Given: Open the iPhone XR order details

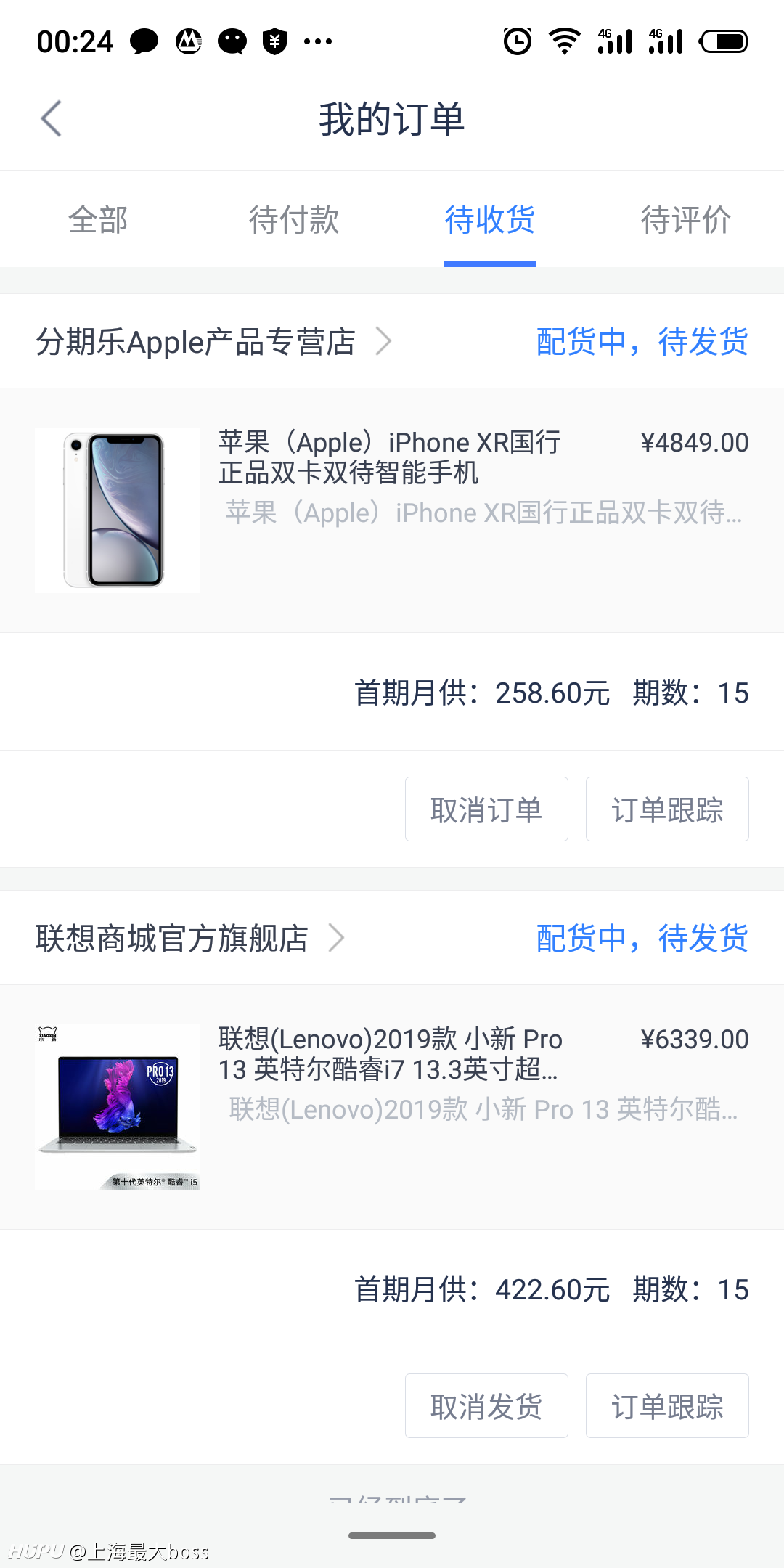Looking at the screenshot, I should tap(392, 510).
